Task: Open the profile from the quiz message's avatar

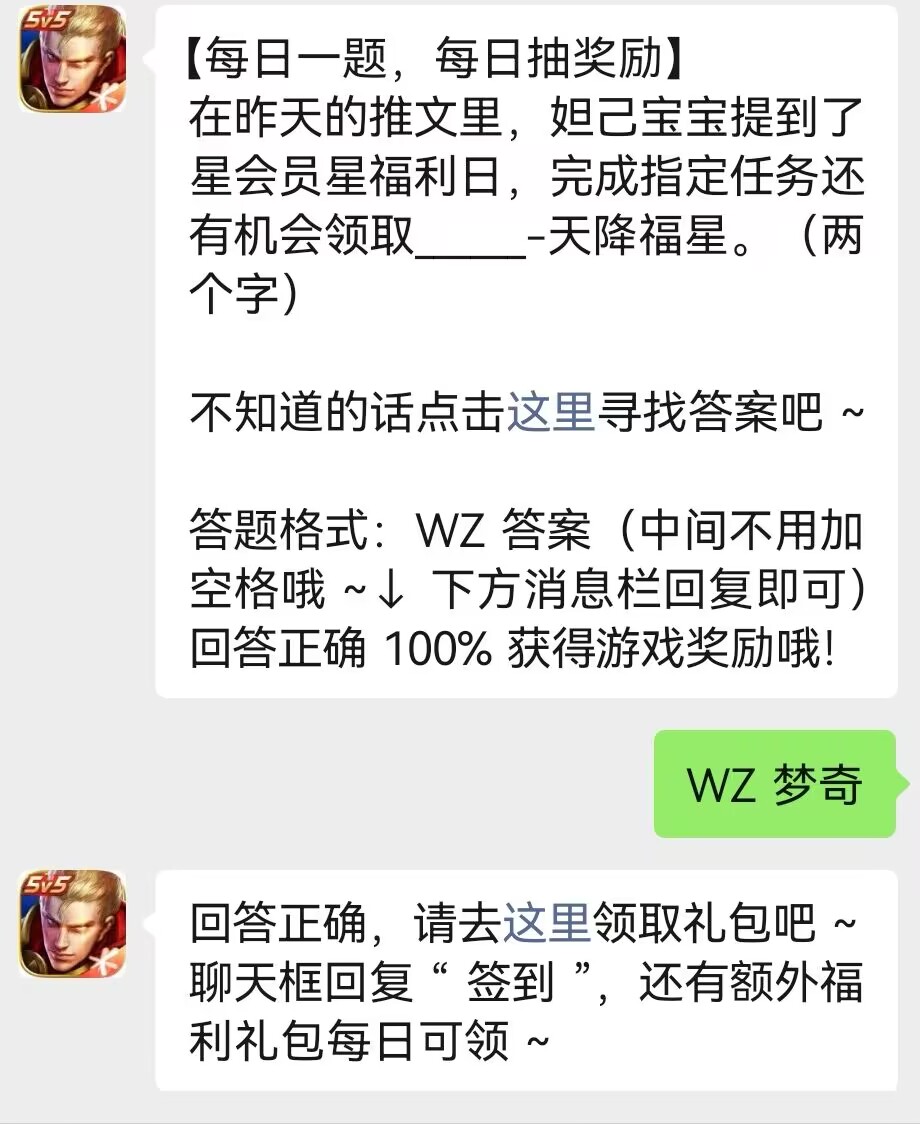Action: [72, 58]
